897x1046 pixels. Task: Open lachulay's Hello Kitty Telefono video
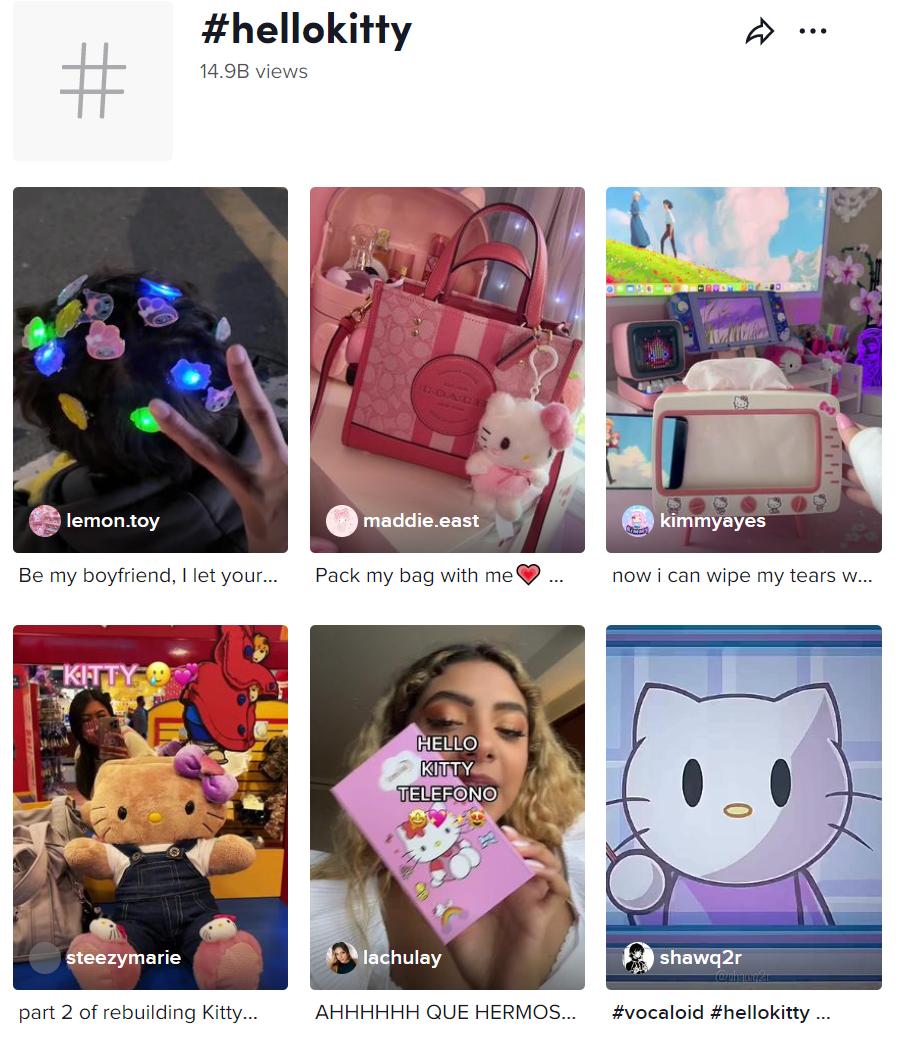pyautogui.click(x=447, y=807)
